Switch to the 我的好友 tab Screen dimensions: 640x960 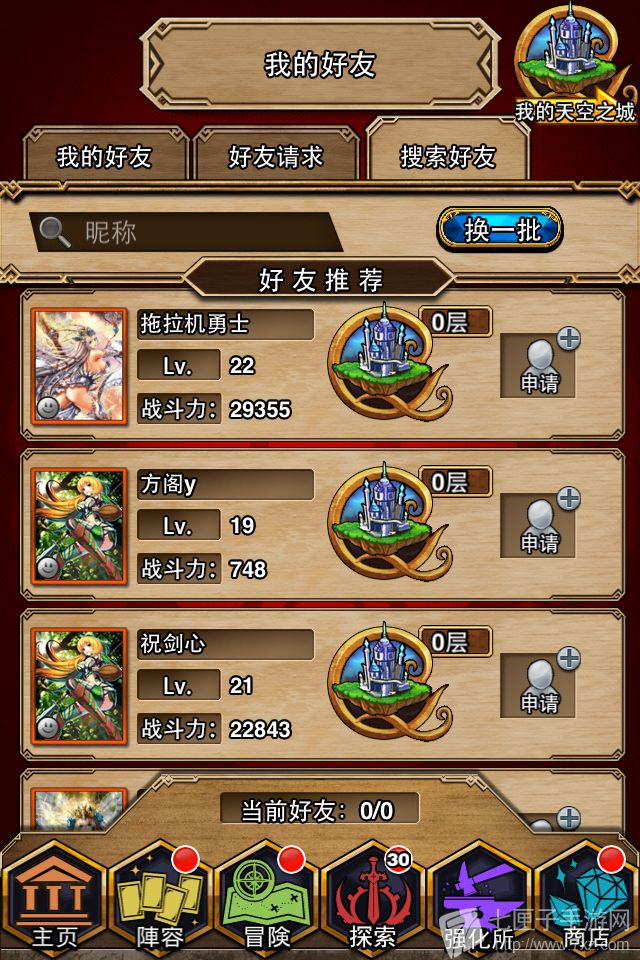pyautogui.click(x=104, y=157)
